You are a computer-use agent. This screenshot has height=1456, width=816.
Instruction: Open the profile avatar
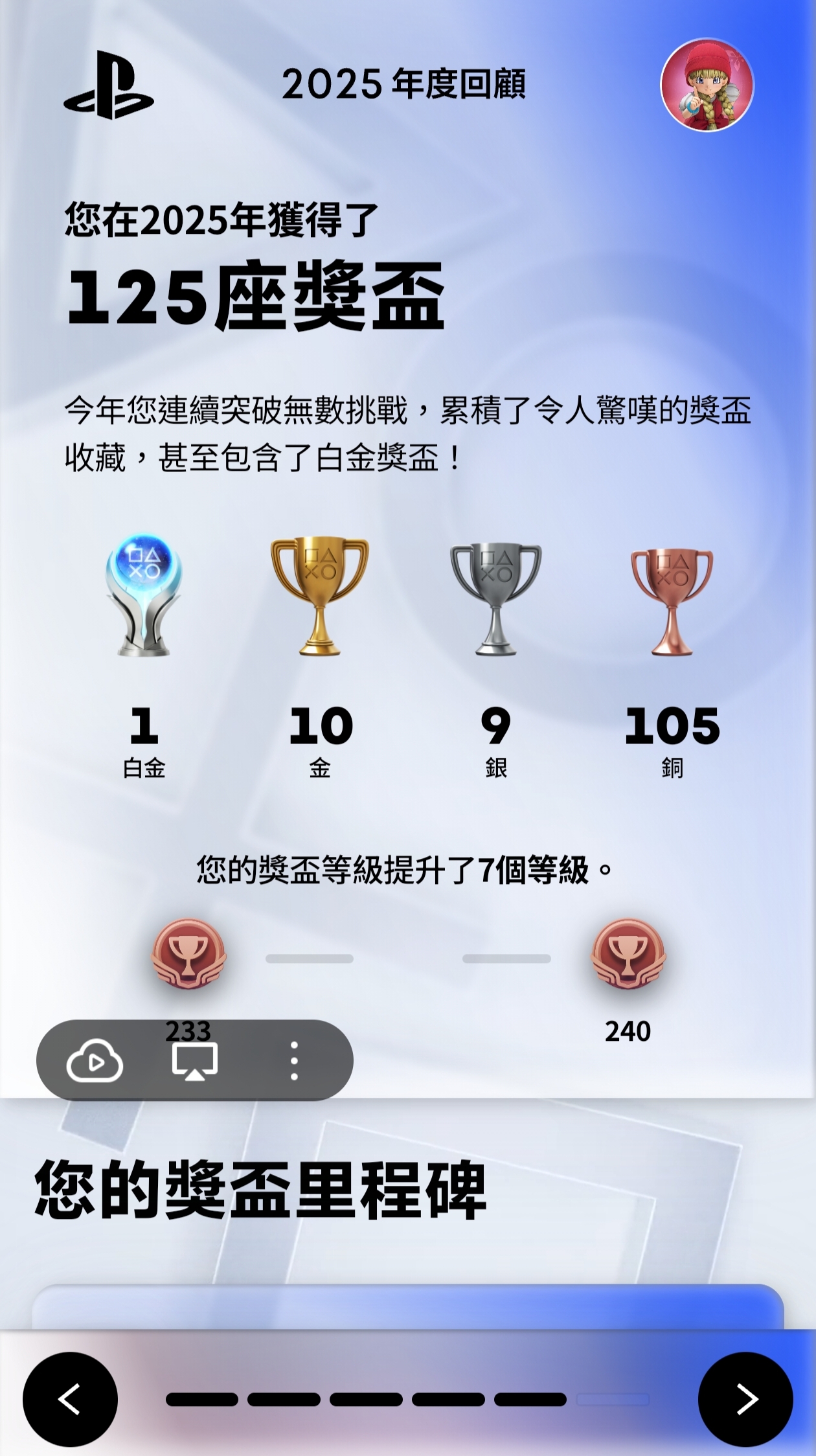tap(707, 85)
